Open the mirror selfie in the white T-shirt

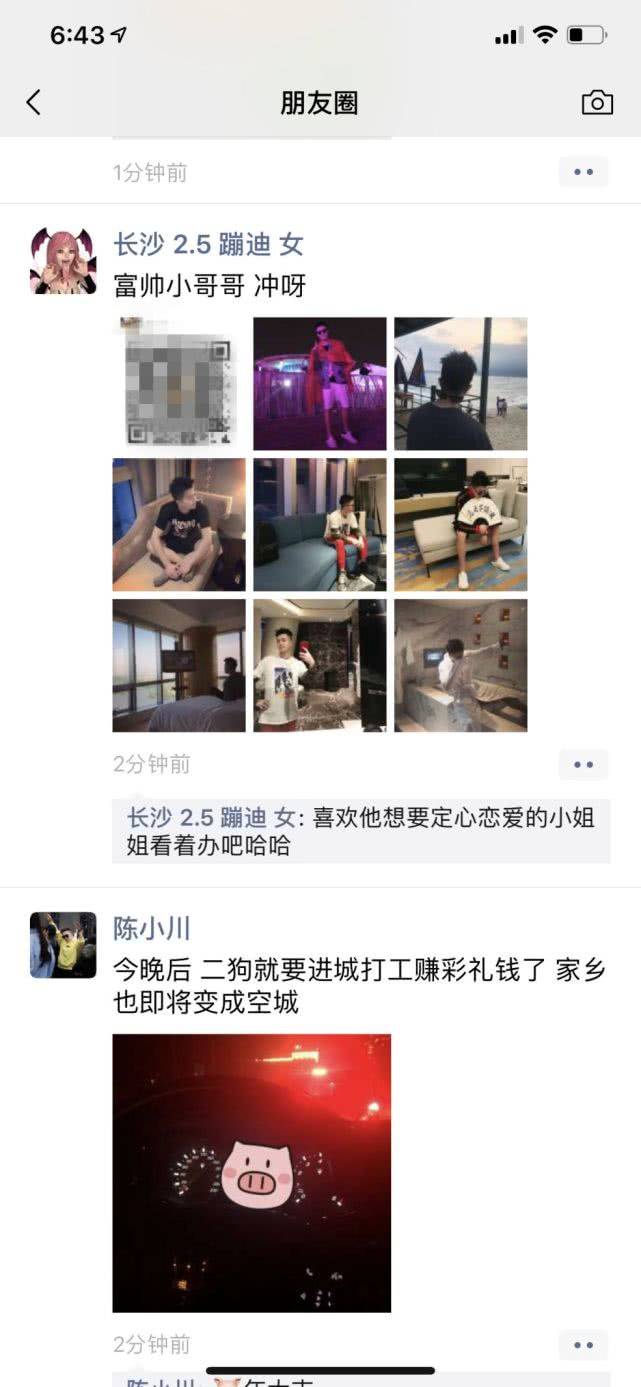319,665
